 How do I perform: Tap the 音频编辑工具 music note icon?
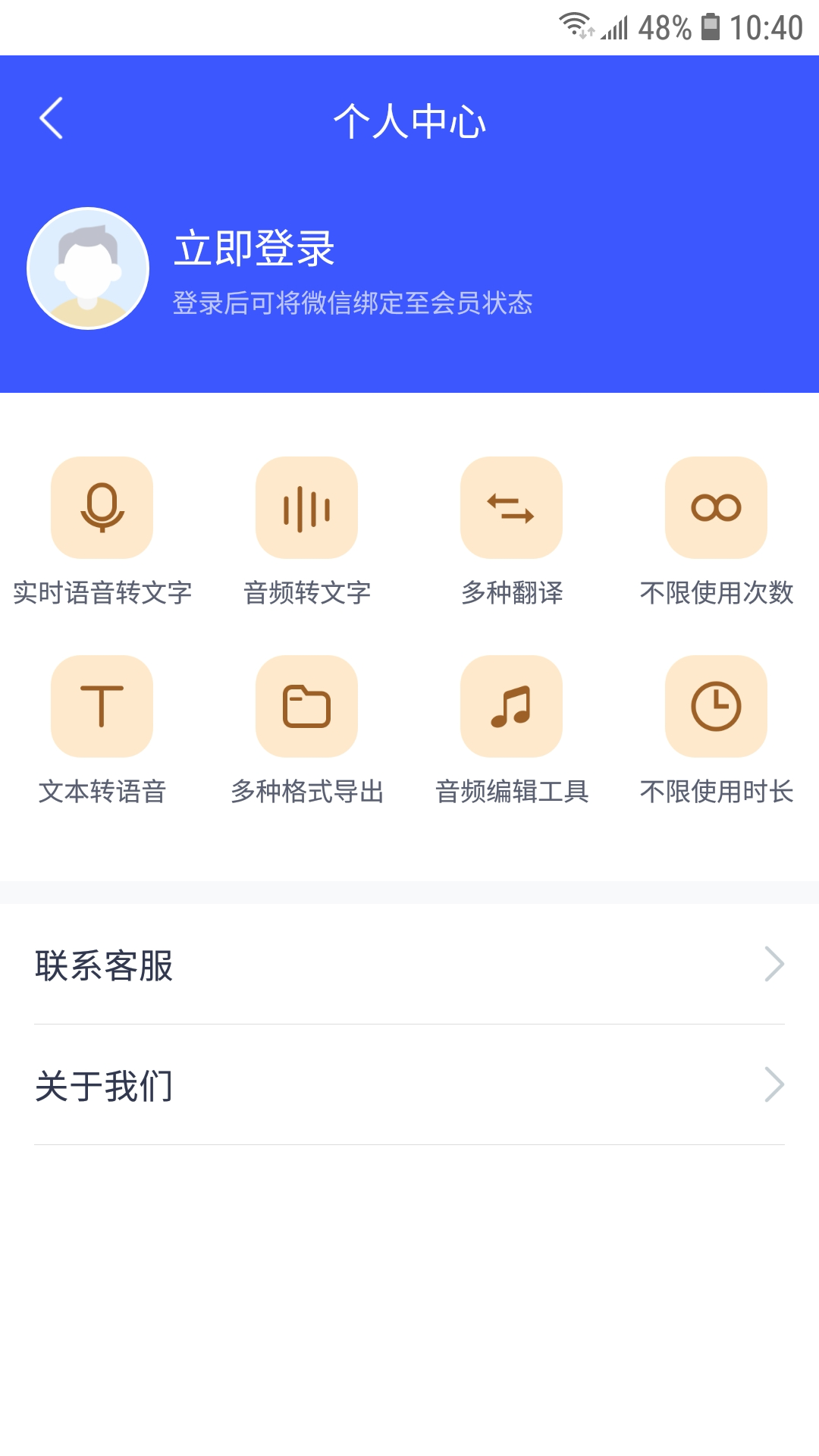[511, 706]
